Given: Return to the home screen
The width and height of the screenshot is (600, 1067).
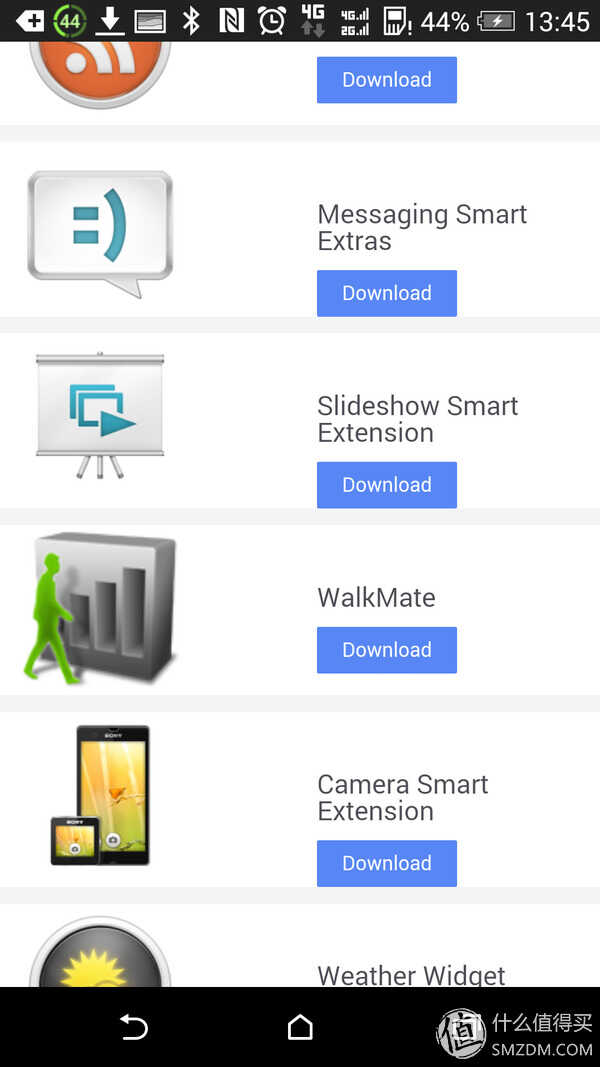Looking at the screenshot, I should (x=300, y=1027).
